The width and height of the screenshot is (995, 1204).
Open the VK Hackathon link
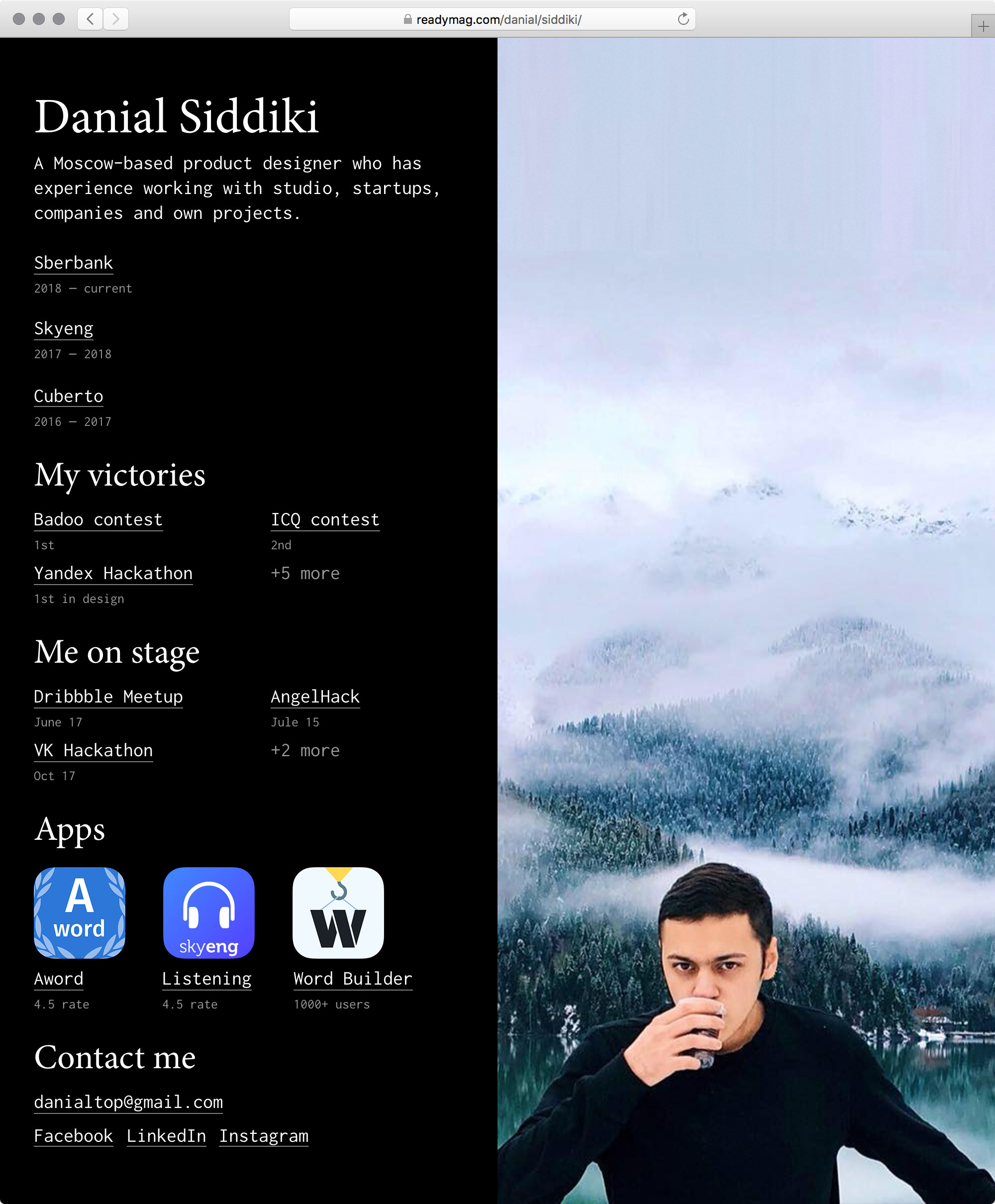93,751
